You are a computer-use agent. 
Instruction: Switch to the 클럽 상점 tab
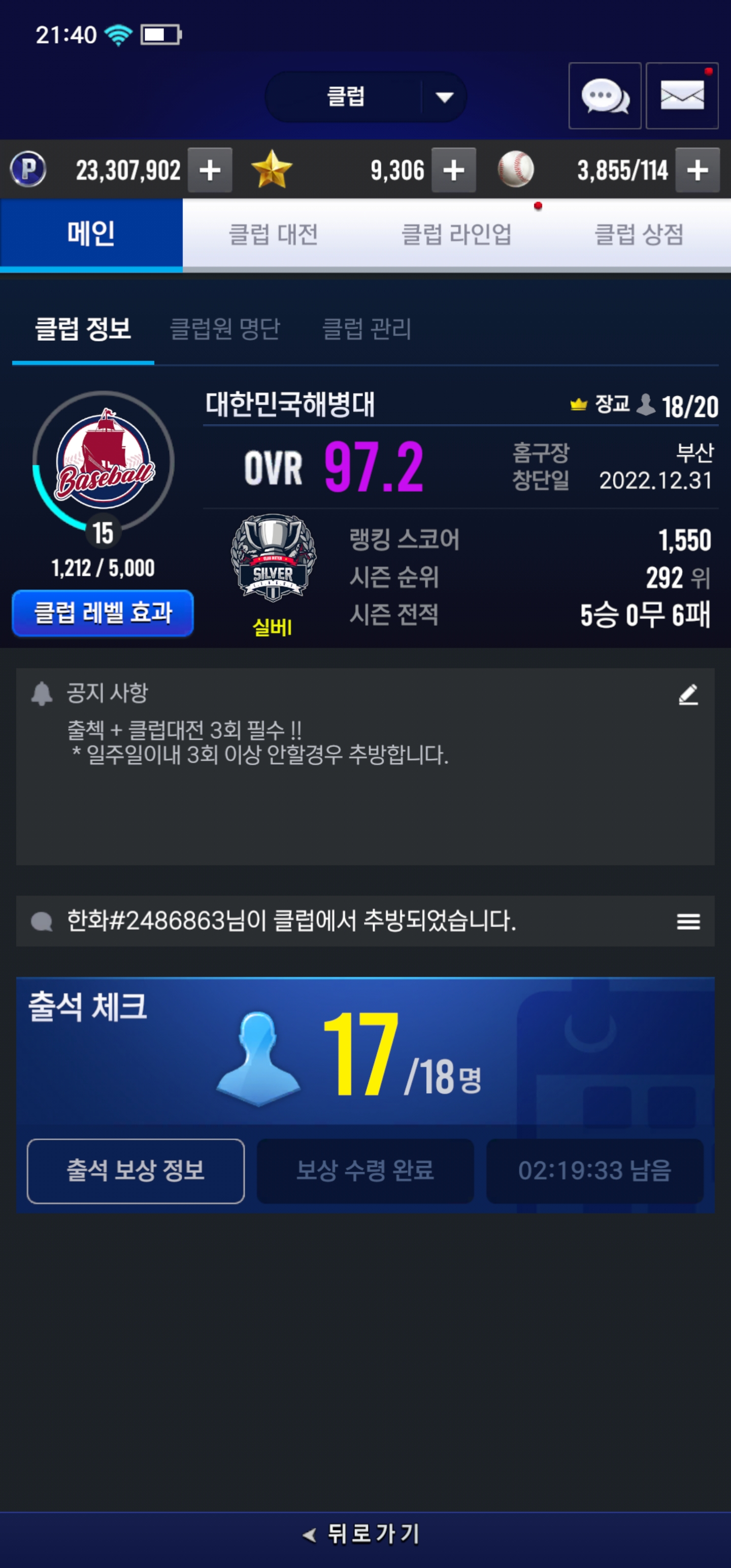(x=639, y=235)
